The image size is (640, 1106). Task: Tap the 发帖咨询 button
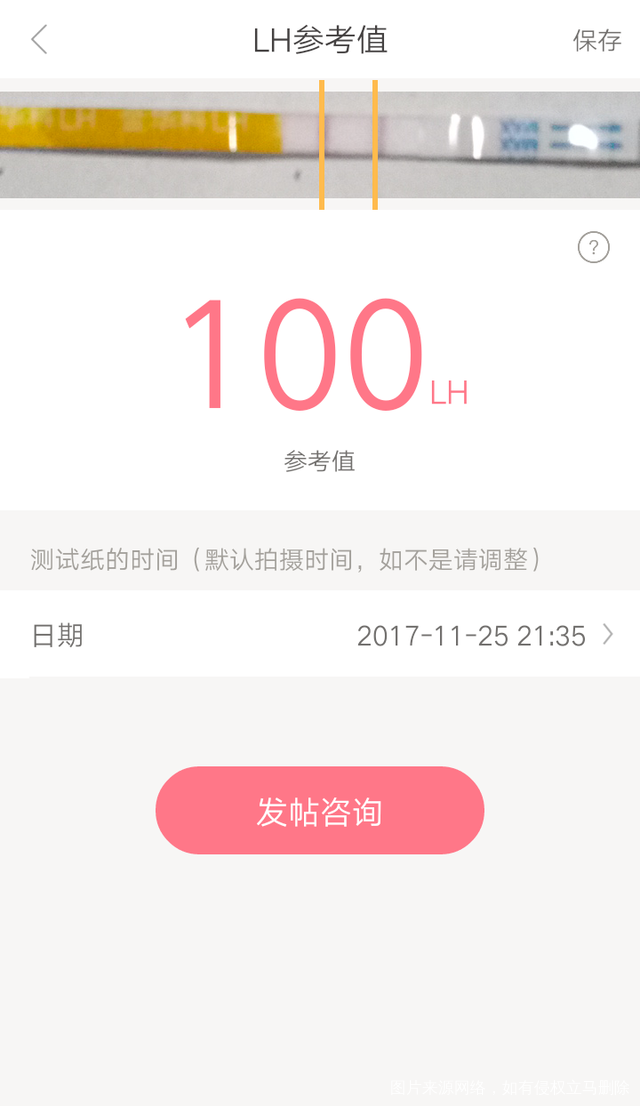tap(320, 811)
